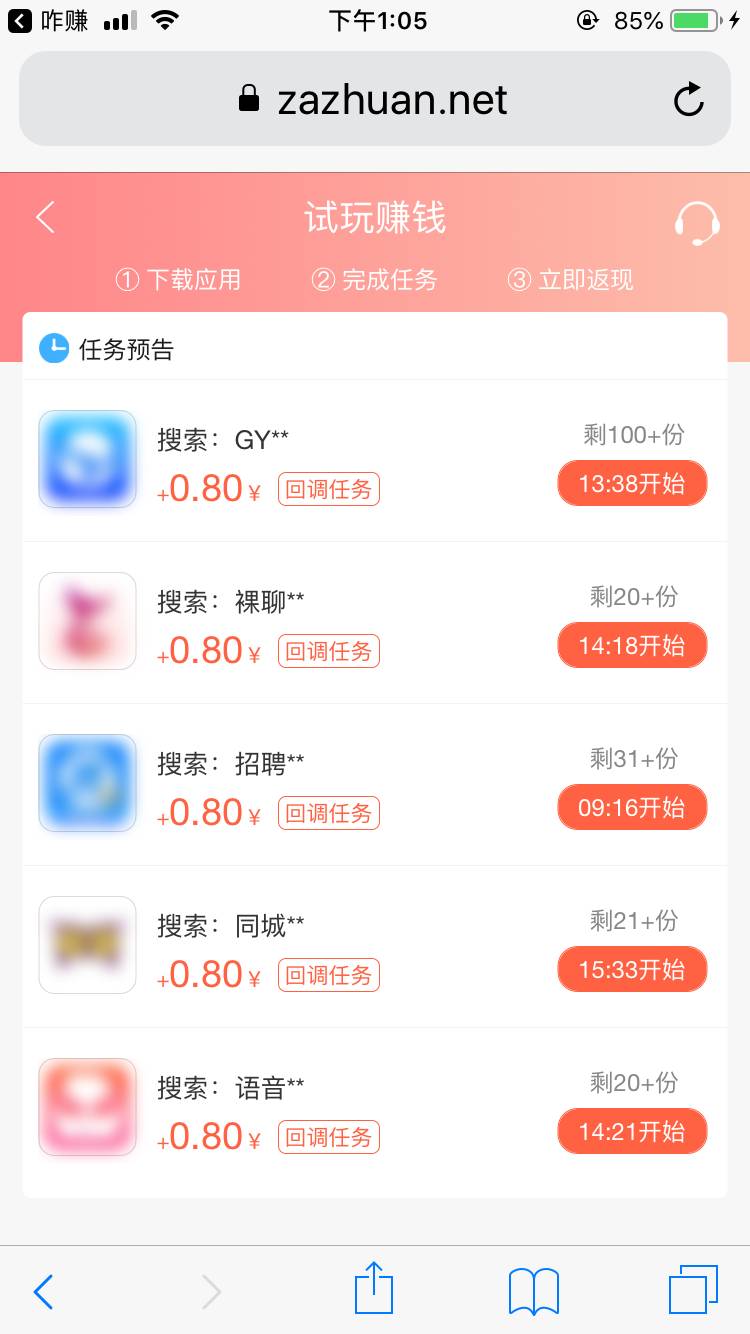This screenshot has width=750, height=1334.
Task: Tap the 裸聊** task app icon
Action: click(87, 621)
